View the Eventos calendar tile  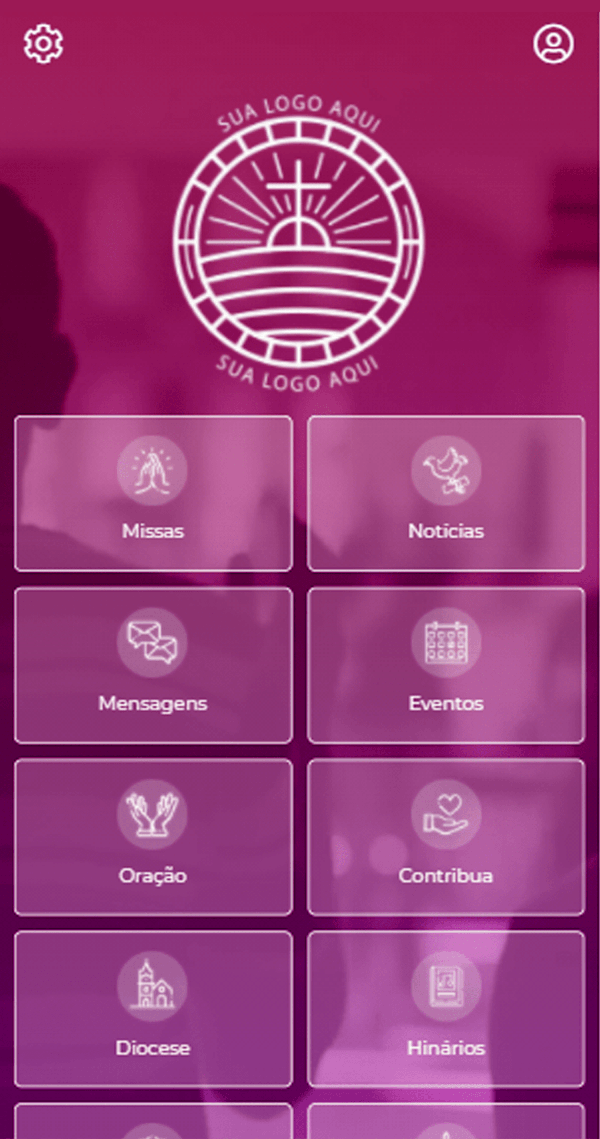[446, 666]
